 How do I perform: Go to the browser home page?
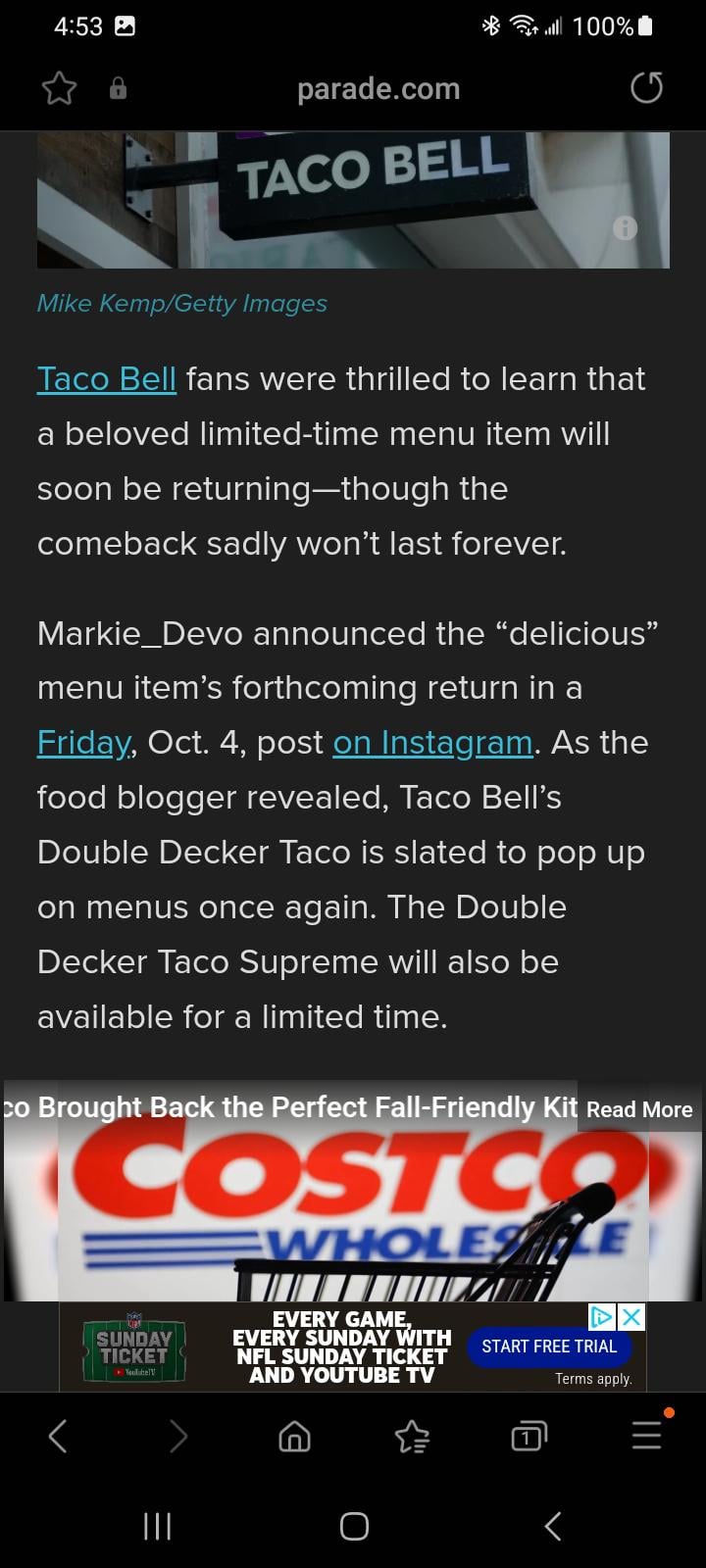pos(294,1437)
